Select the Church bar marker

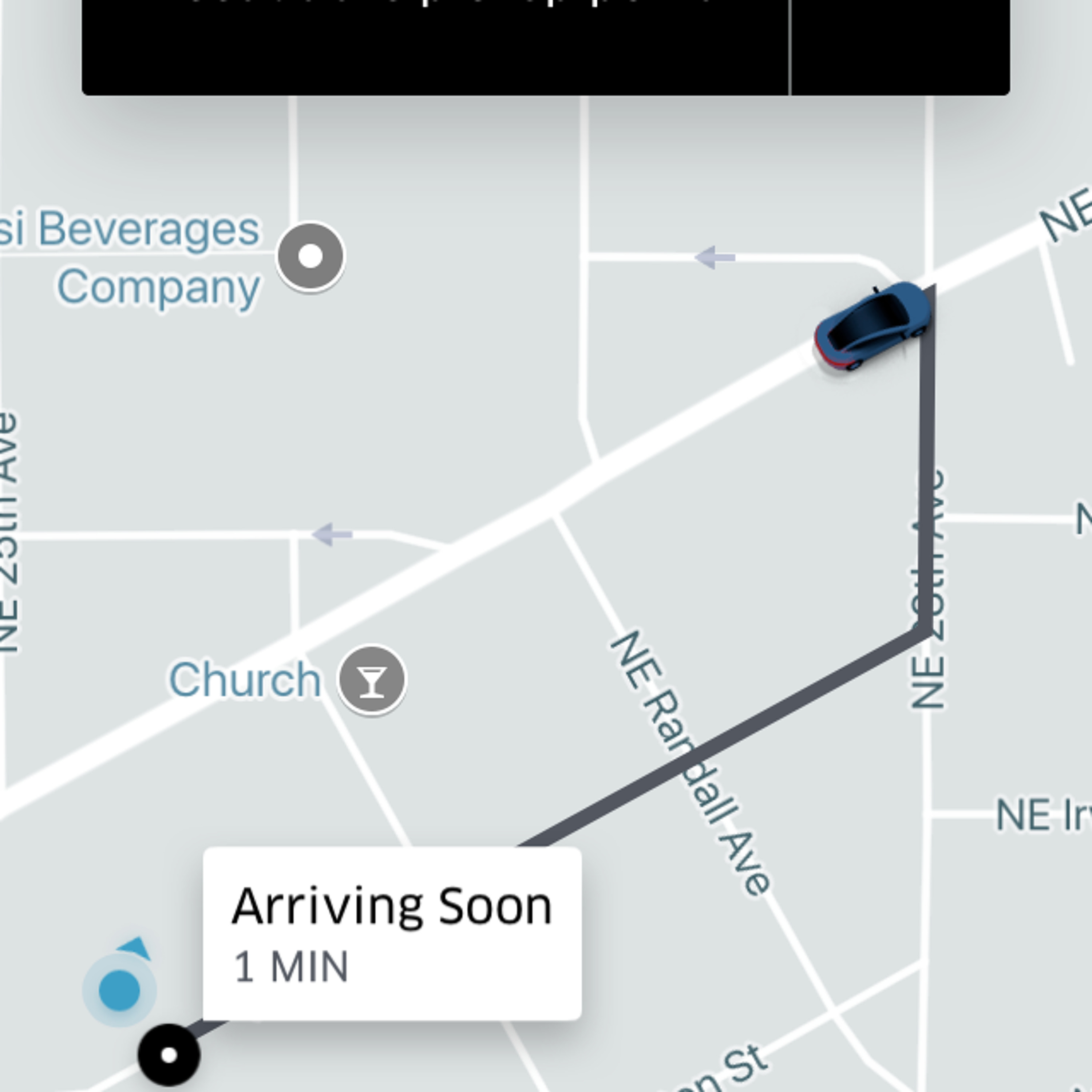(x=371, y=680)
